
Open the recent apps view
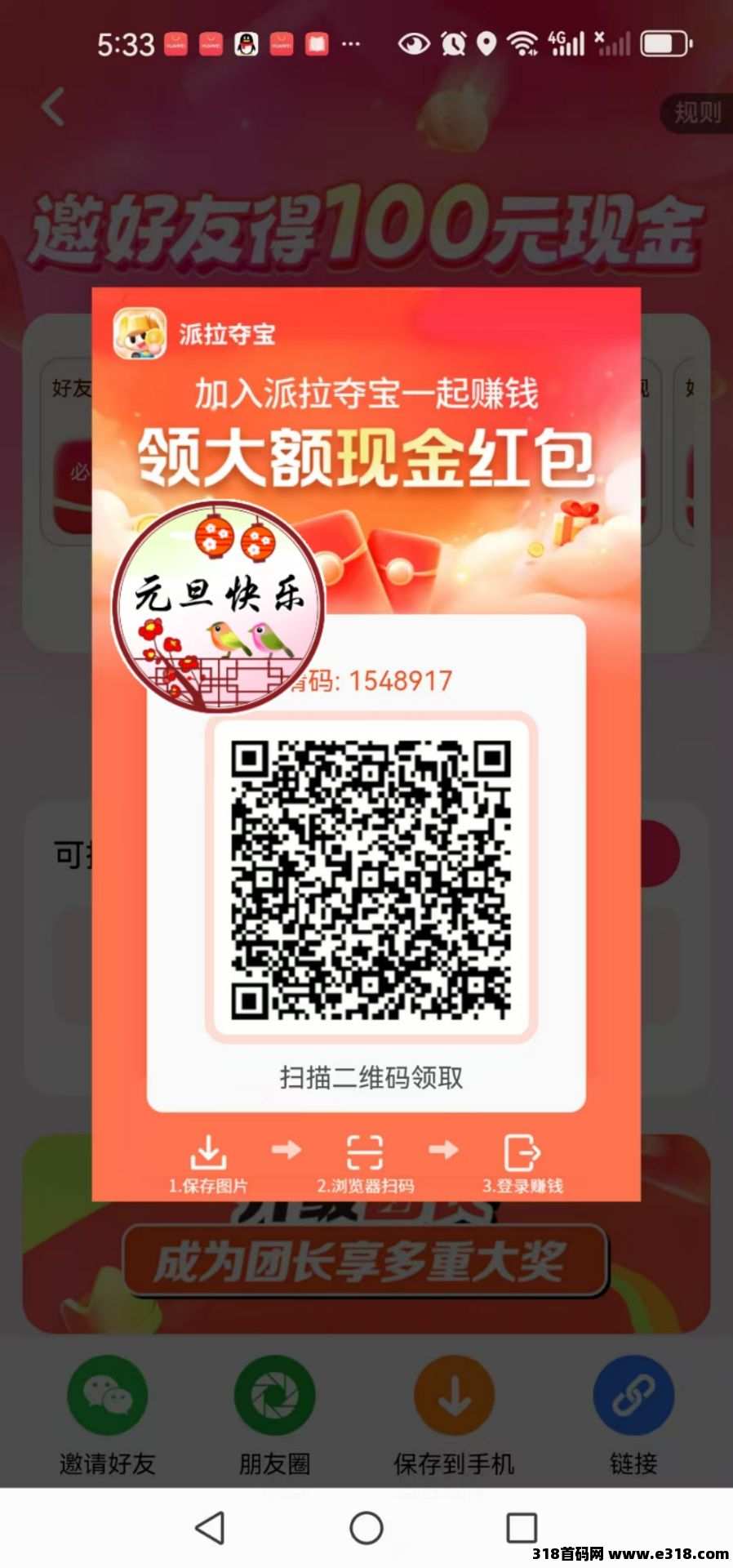click(522, 1527)
